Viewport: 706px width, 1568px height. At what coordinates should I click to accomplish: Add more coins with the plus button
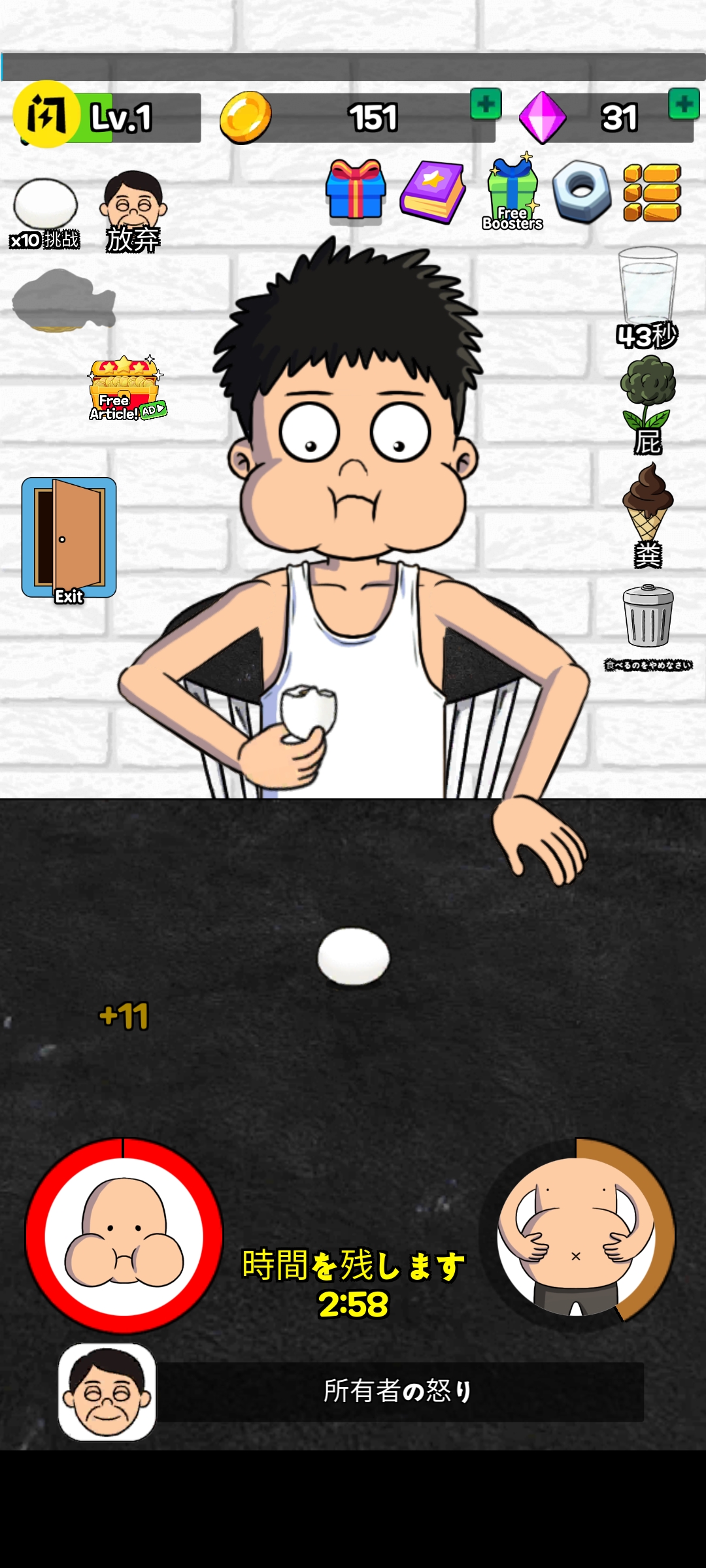point(485,104)
